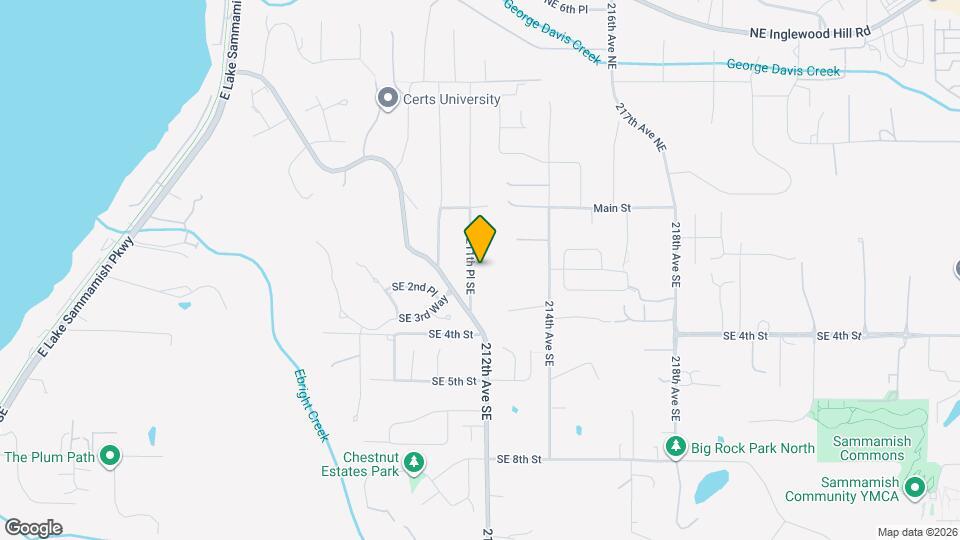Open the Certs University map pin
This screenshot has width=960, height=540.
point(387,98)
